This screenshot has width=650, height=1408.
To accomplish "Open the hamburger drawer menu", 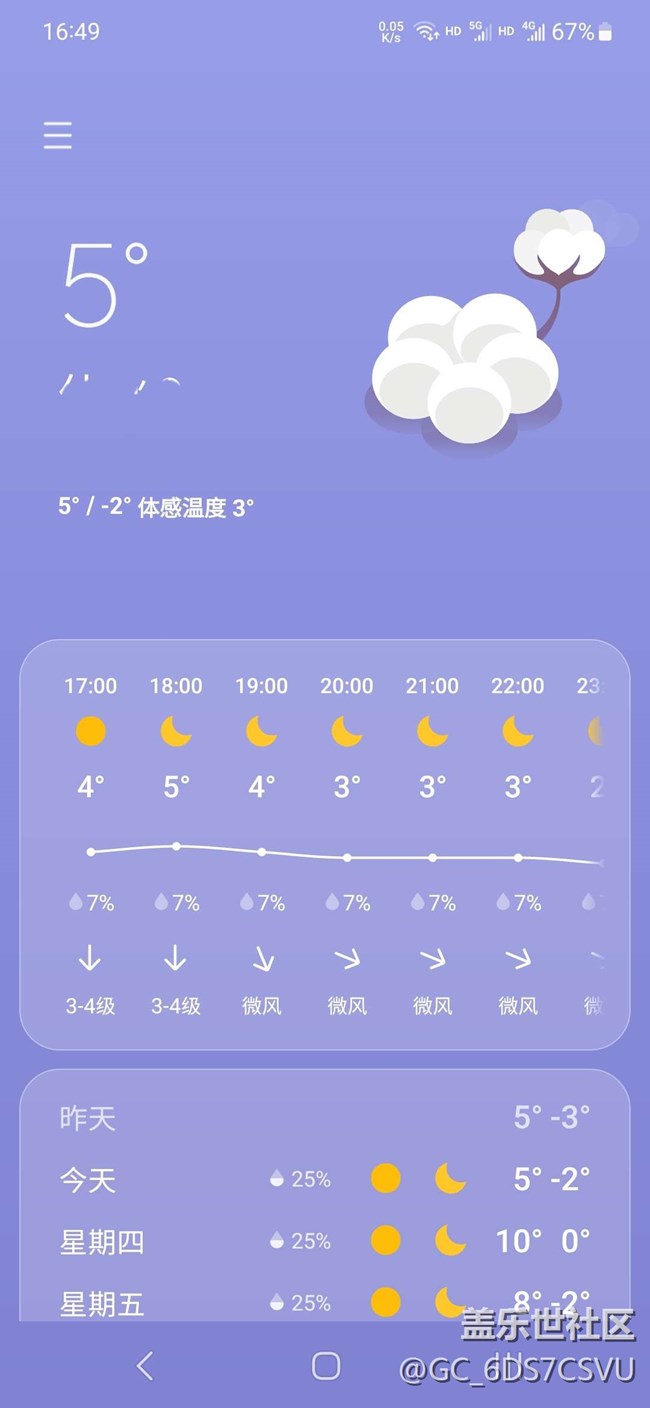I will point(58,136).
